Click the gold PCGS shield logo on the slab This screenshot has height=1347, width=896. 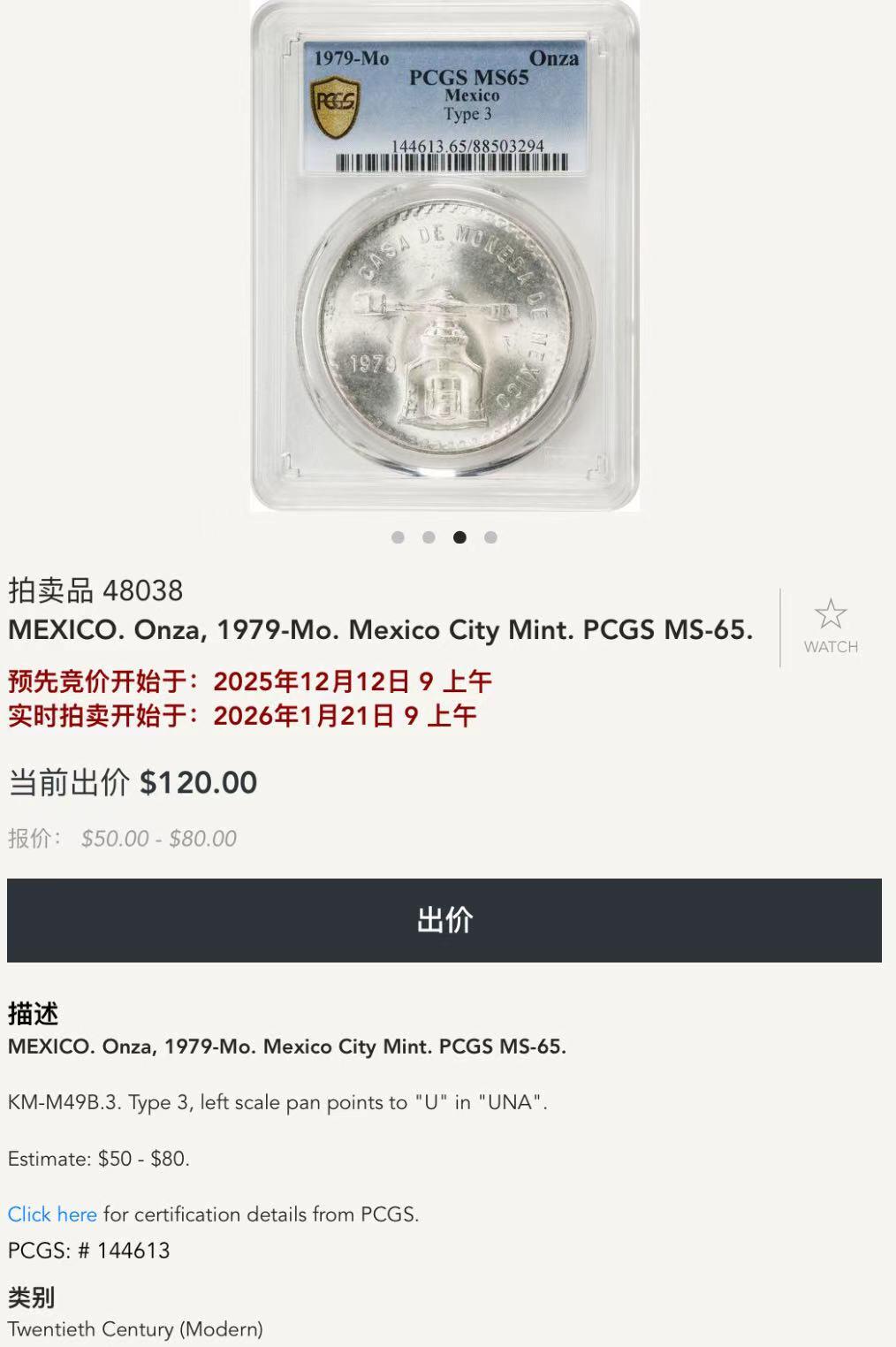pos(336,106)
